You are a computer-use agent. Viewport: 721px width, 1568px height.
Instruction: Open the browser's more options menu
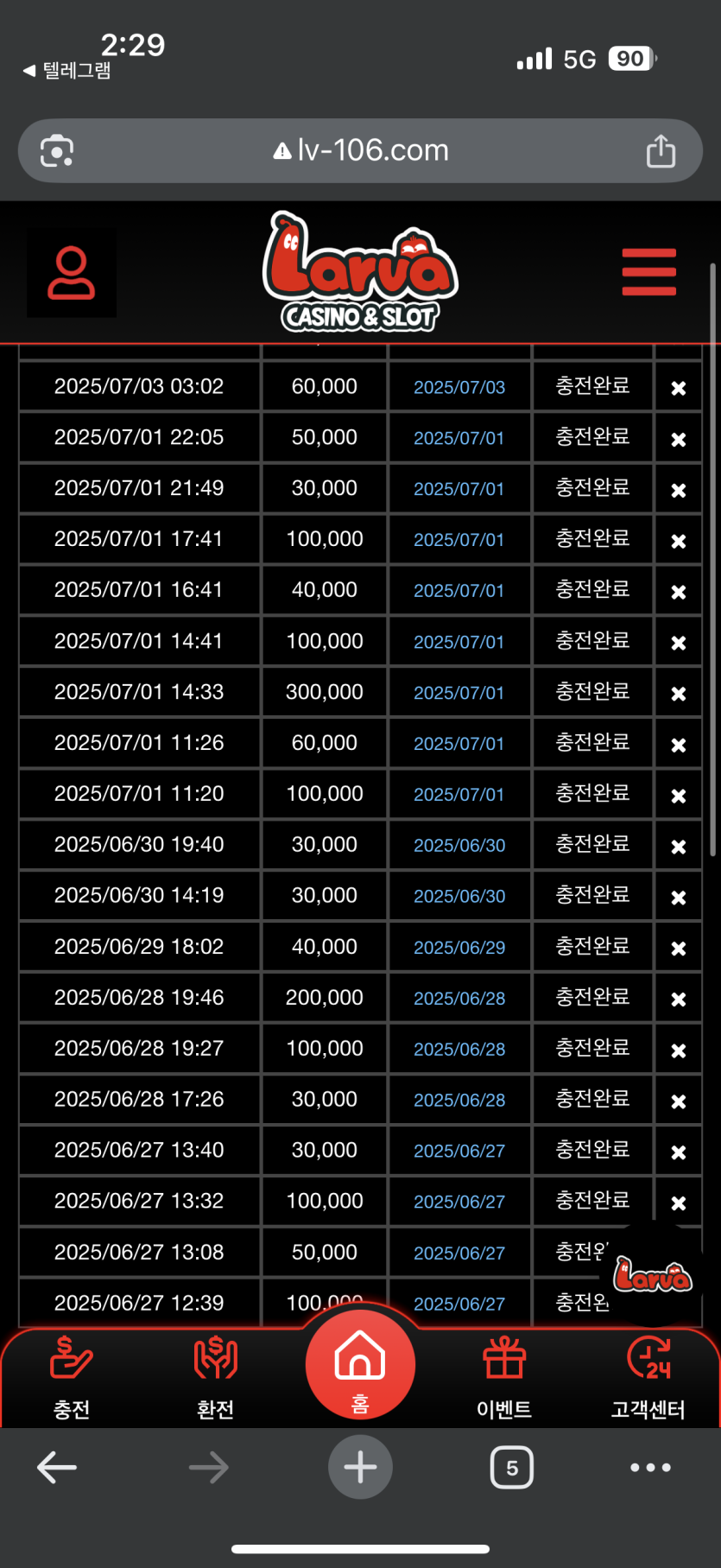[650, 1467]
